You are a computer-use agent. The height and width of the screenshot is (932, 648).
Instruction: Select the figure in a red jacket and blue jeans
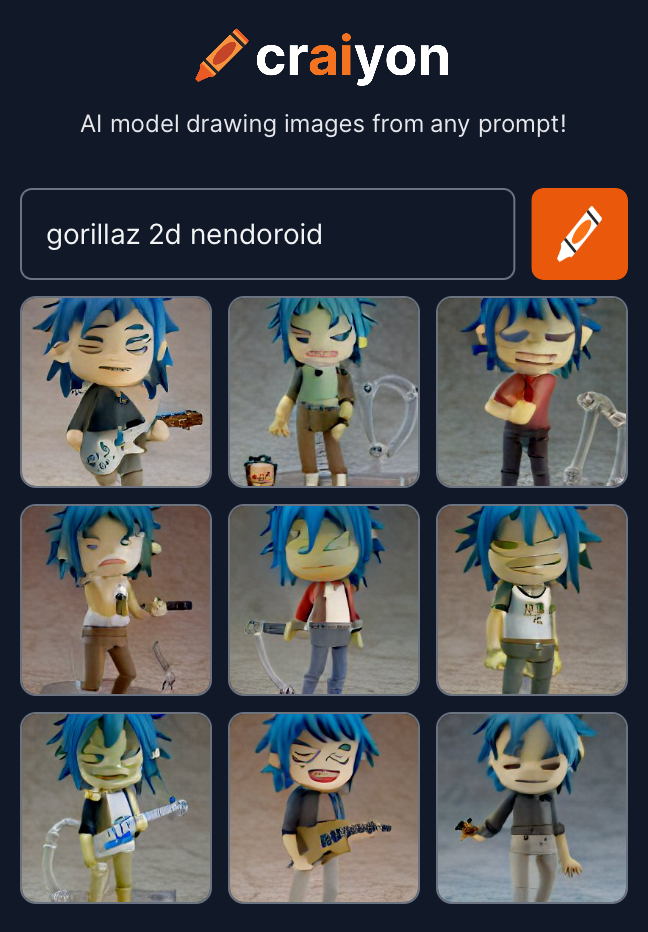[x=324, y=600]
